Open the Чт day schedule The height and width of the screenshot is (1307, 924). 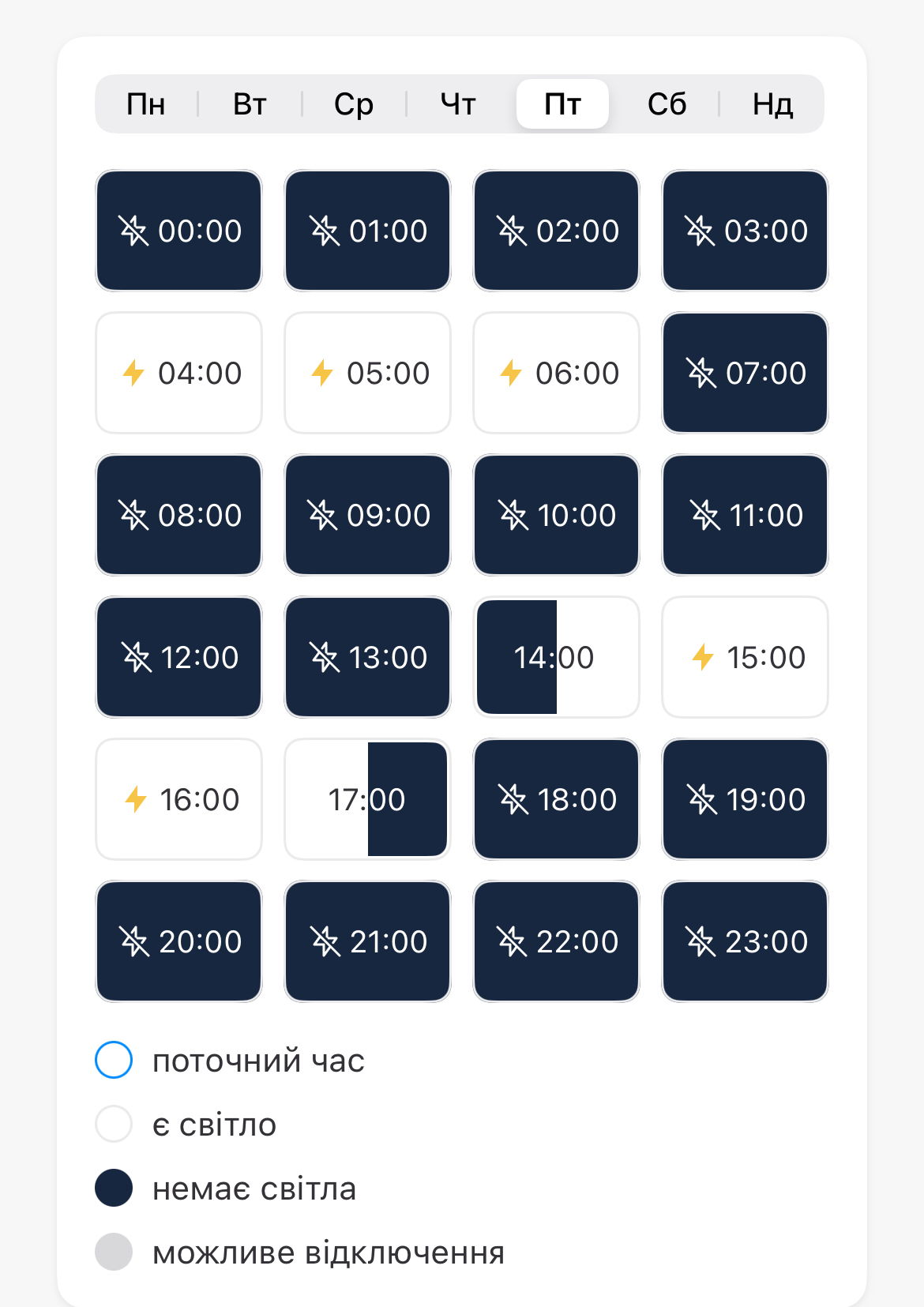tap(458, 104)
